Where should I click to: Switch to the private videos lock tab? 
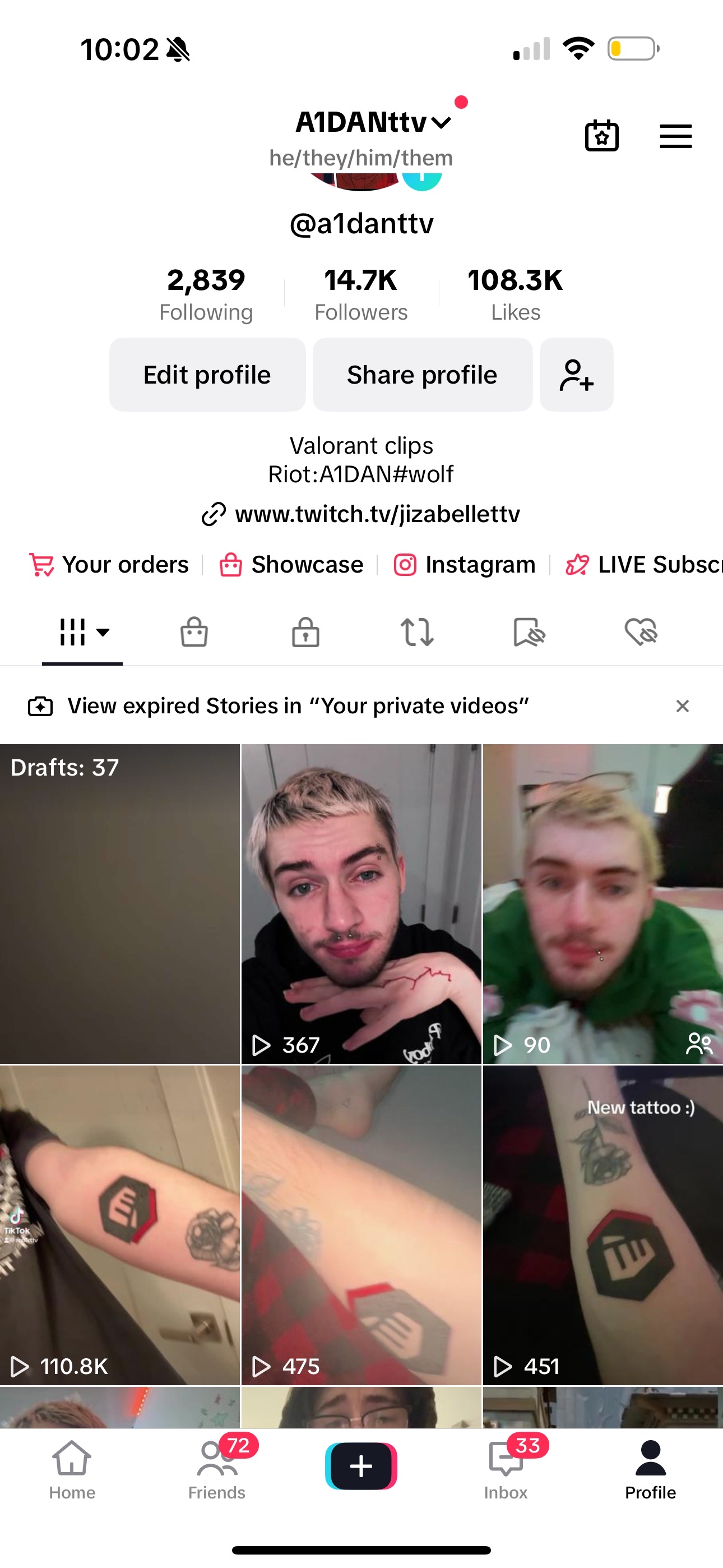click(x=305, y=632)
